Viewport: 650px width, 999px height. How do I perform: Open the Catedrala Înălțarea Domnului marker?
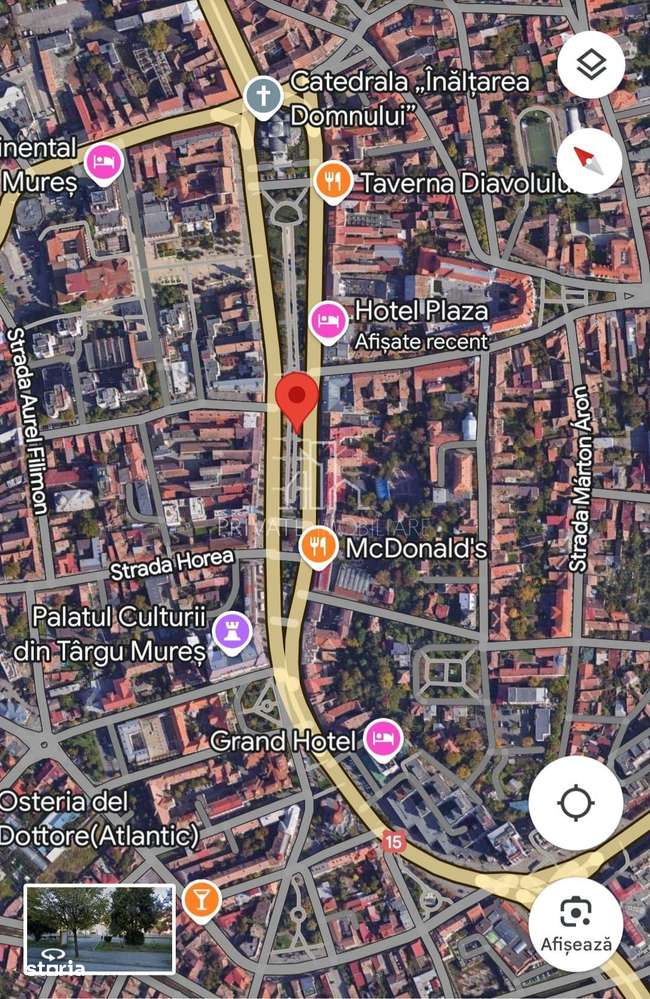pos(264,98)
